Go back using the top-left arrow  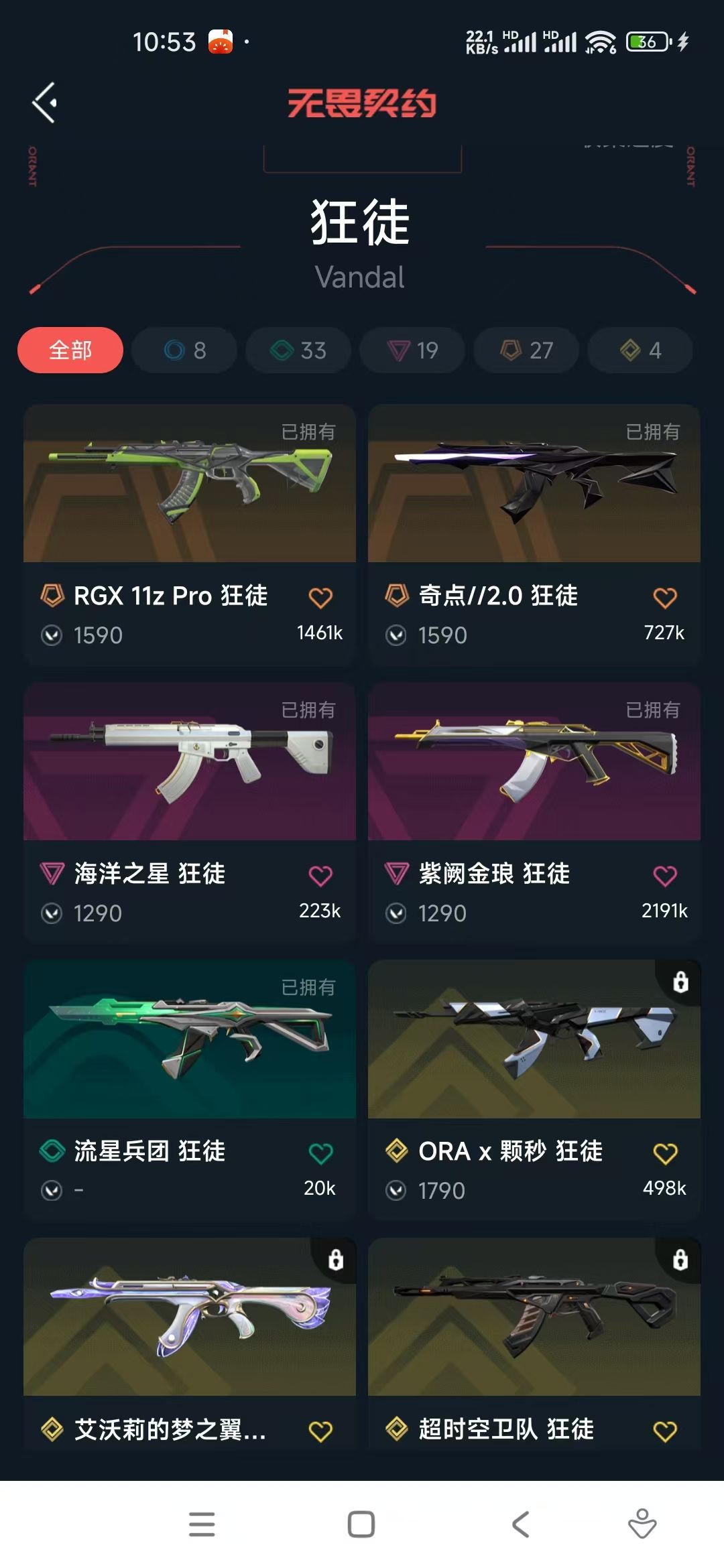click(x=44, y=103)
